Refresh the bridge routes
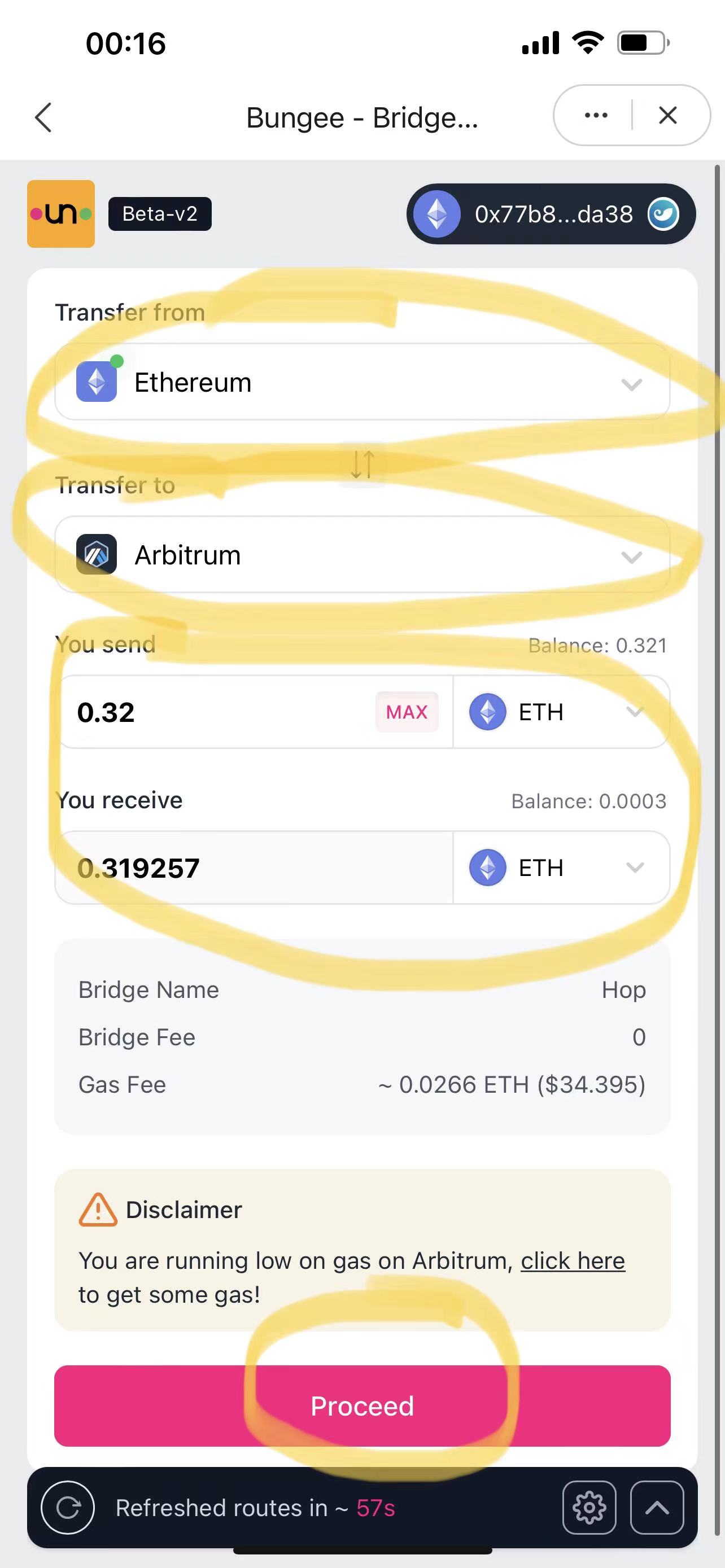 pos(68,1508)
